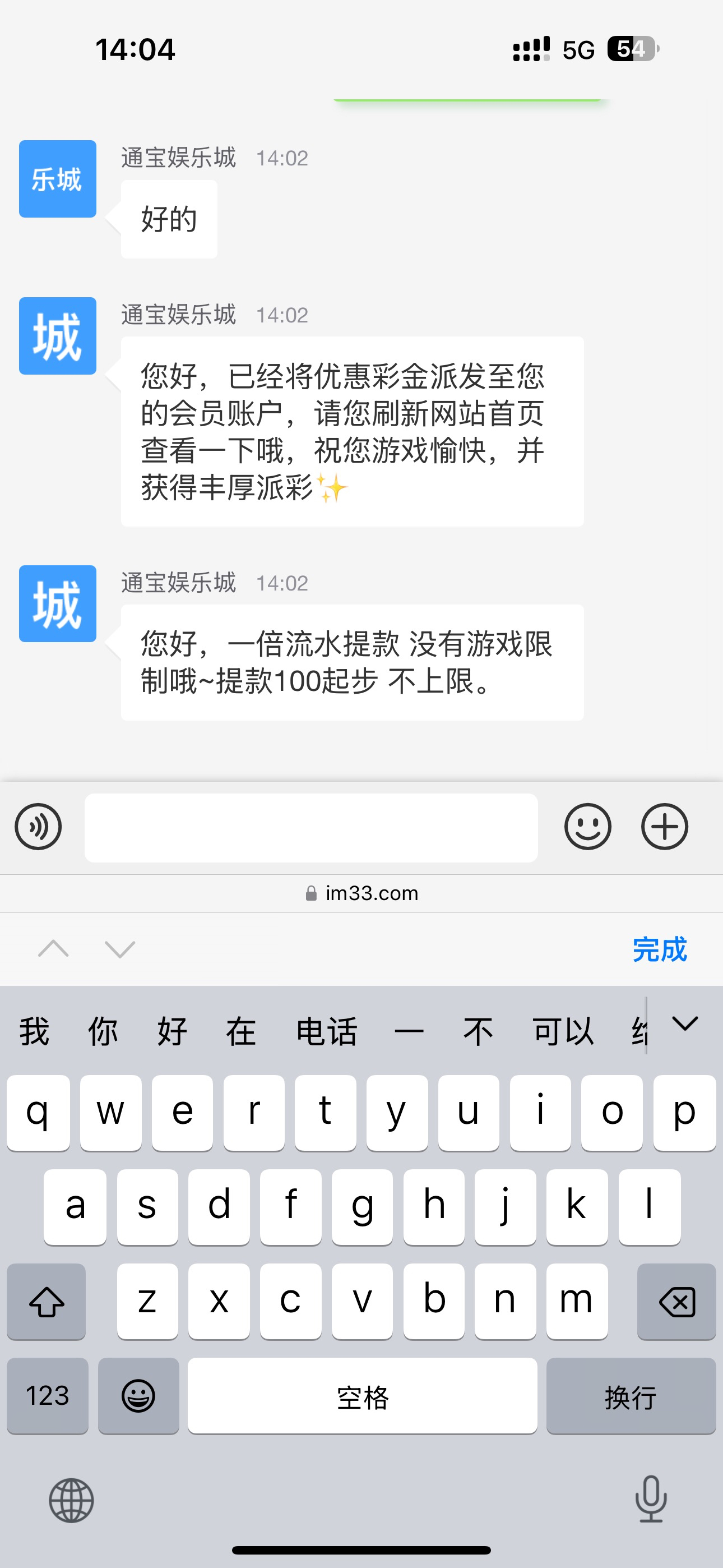
Task: Jump to next field with down chevron
Action: 120,948
